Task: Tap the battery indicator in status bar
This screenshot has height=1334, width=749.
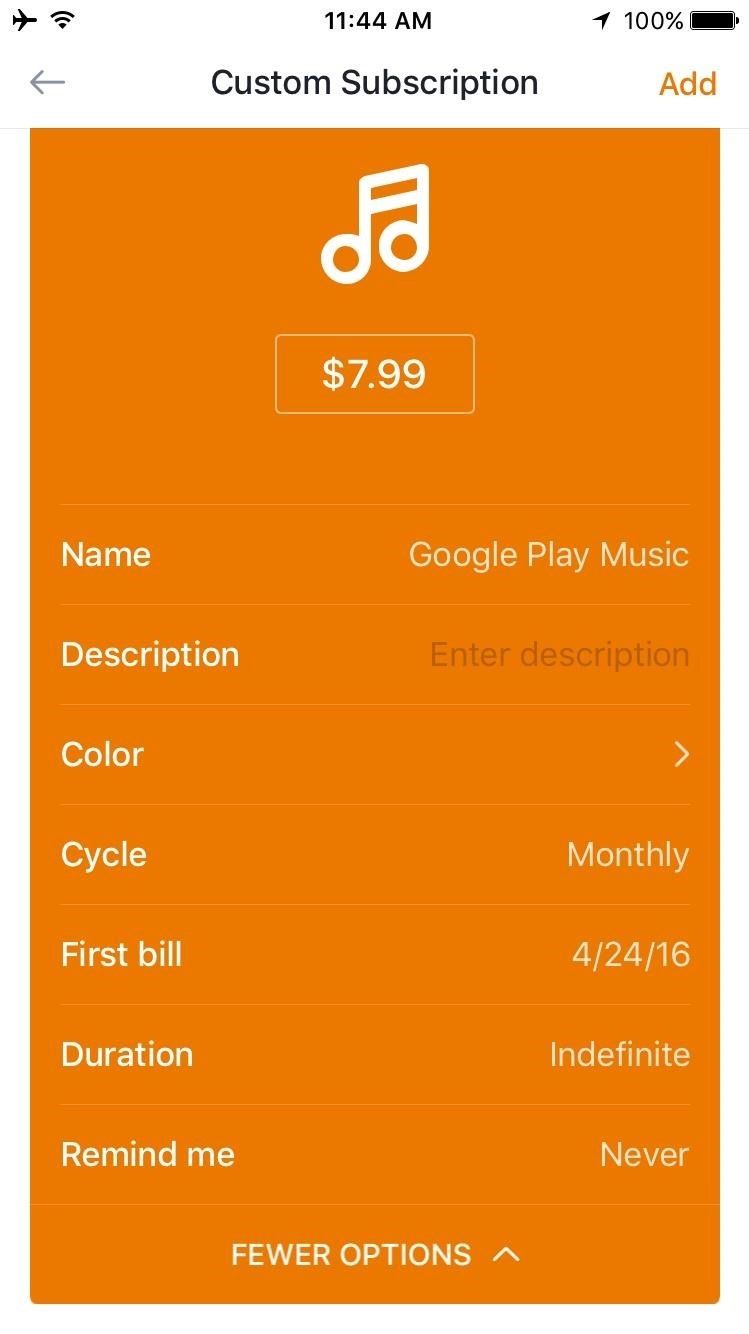Action: (x=712, y=19)
